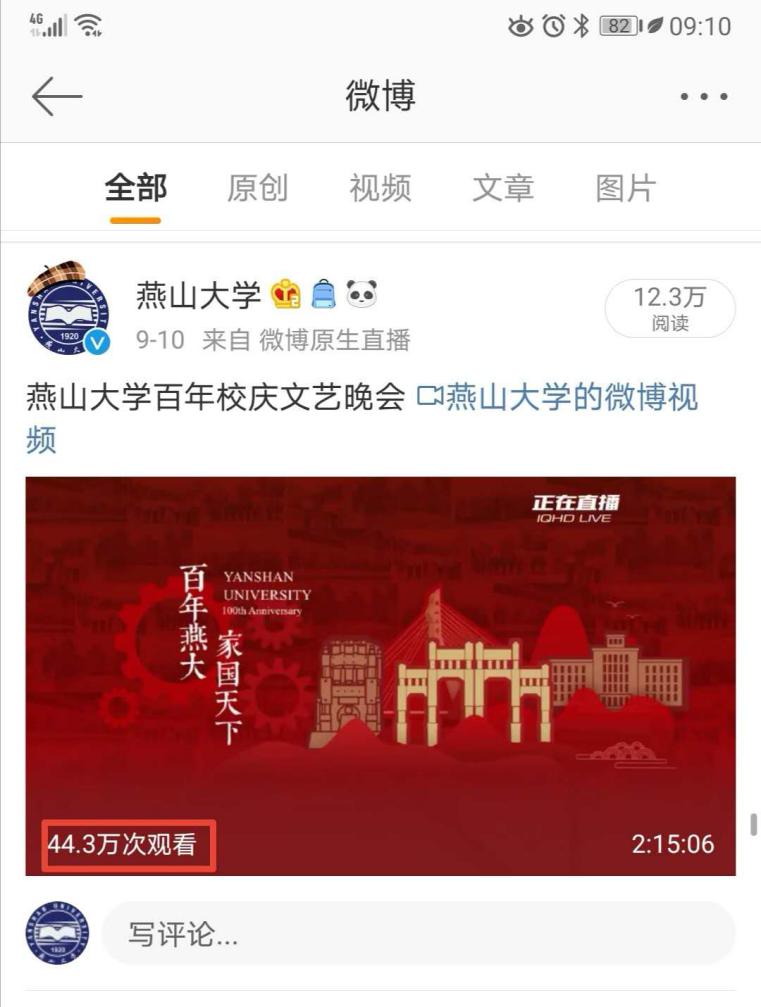Open the three-dot overflow menu
Viewport: 761px width, 1007px height.
click(704, 97)
